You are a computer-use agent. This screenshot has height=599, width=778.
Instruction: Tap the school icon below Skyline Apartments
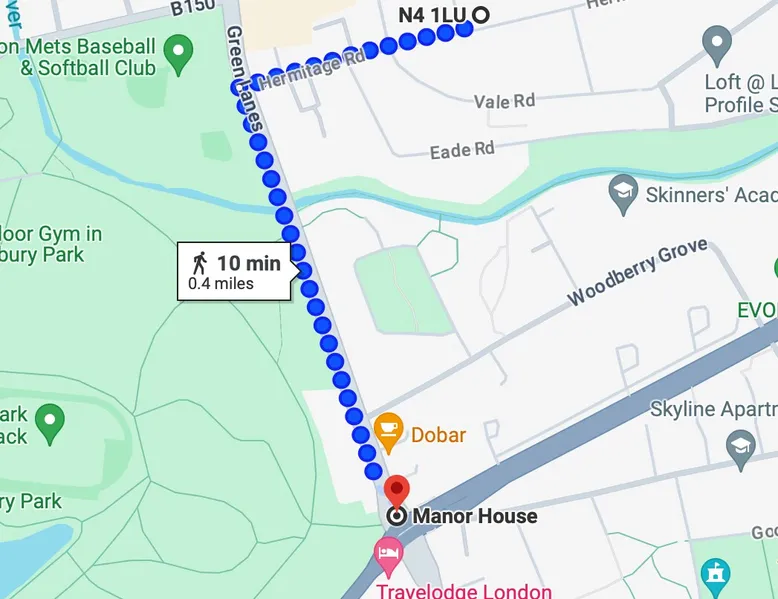pos(741,447)
